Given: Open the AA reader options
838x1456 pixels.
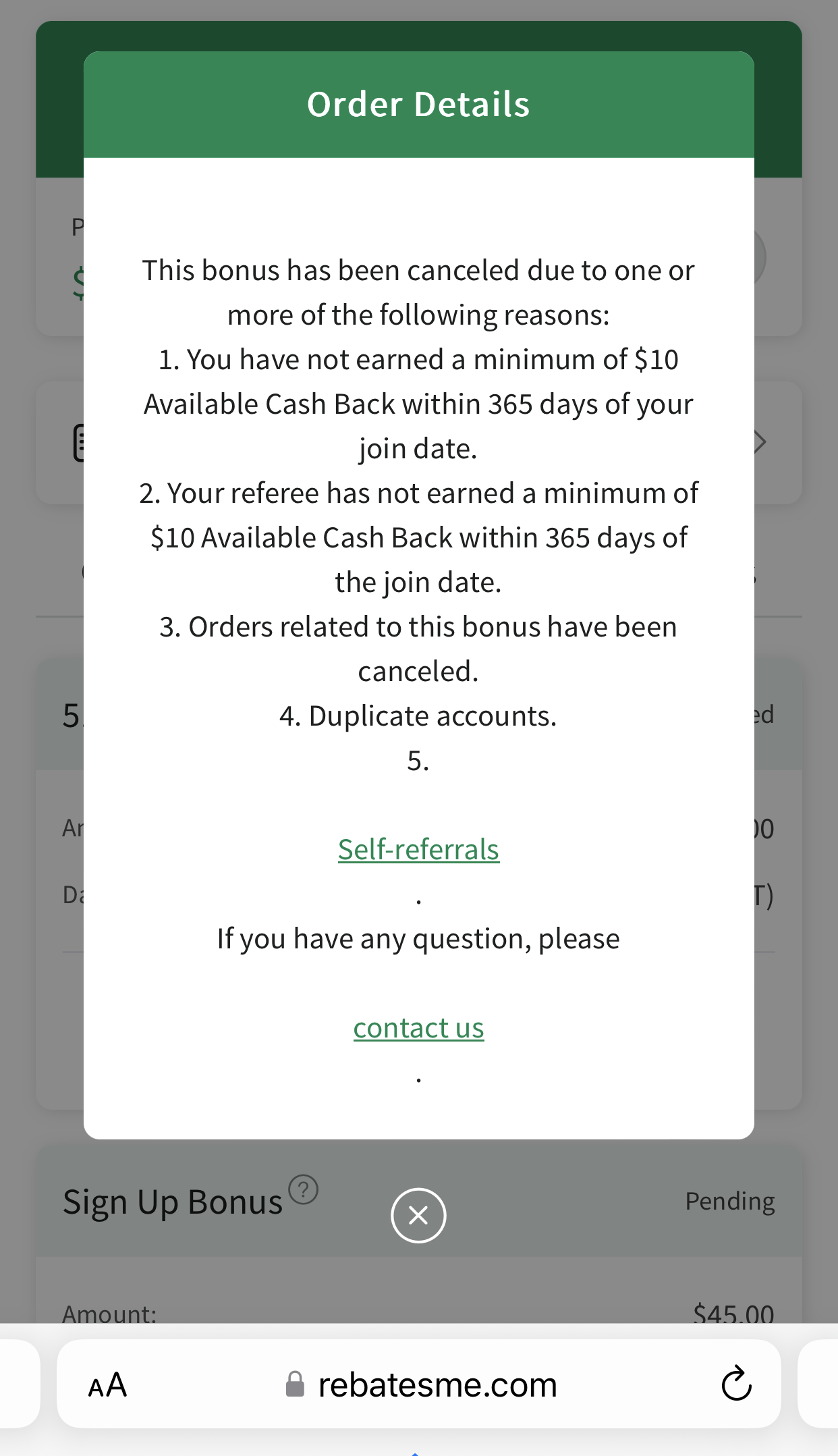Looking at the screenshot, I should [x=107, y=1385].
